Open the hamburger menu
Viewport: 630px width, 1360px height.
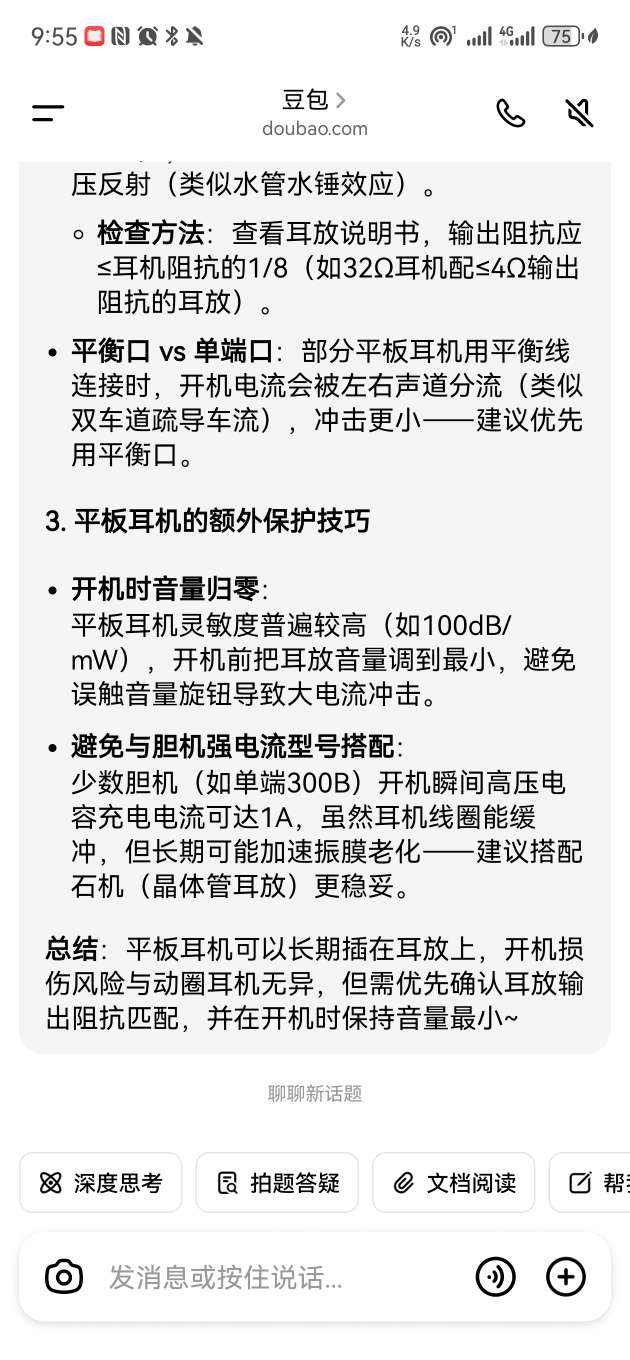tap(48, 113)
